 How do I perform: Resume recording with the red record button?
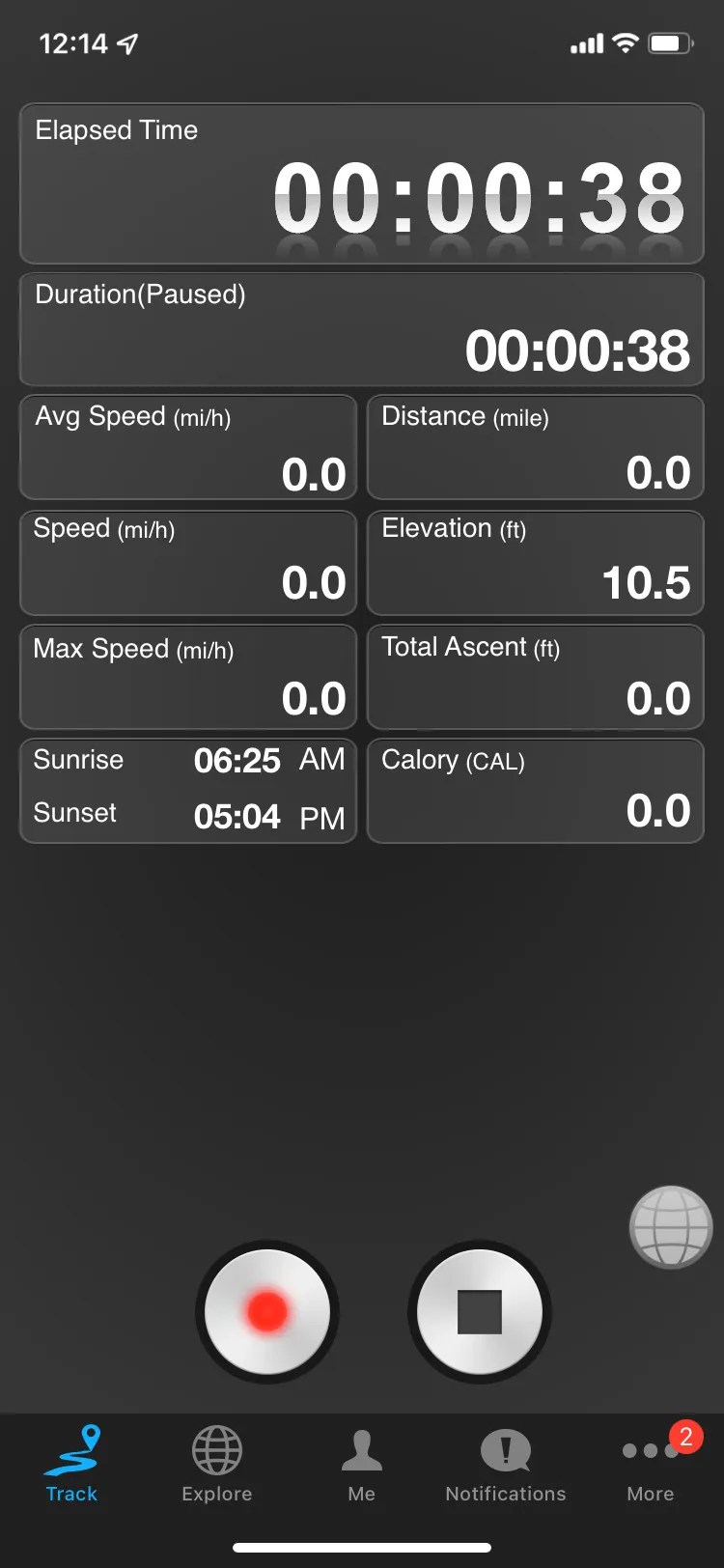[x=267, y=1312]
